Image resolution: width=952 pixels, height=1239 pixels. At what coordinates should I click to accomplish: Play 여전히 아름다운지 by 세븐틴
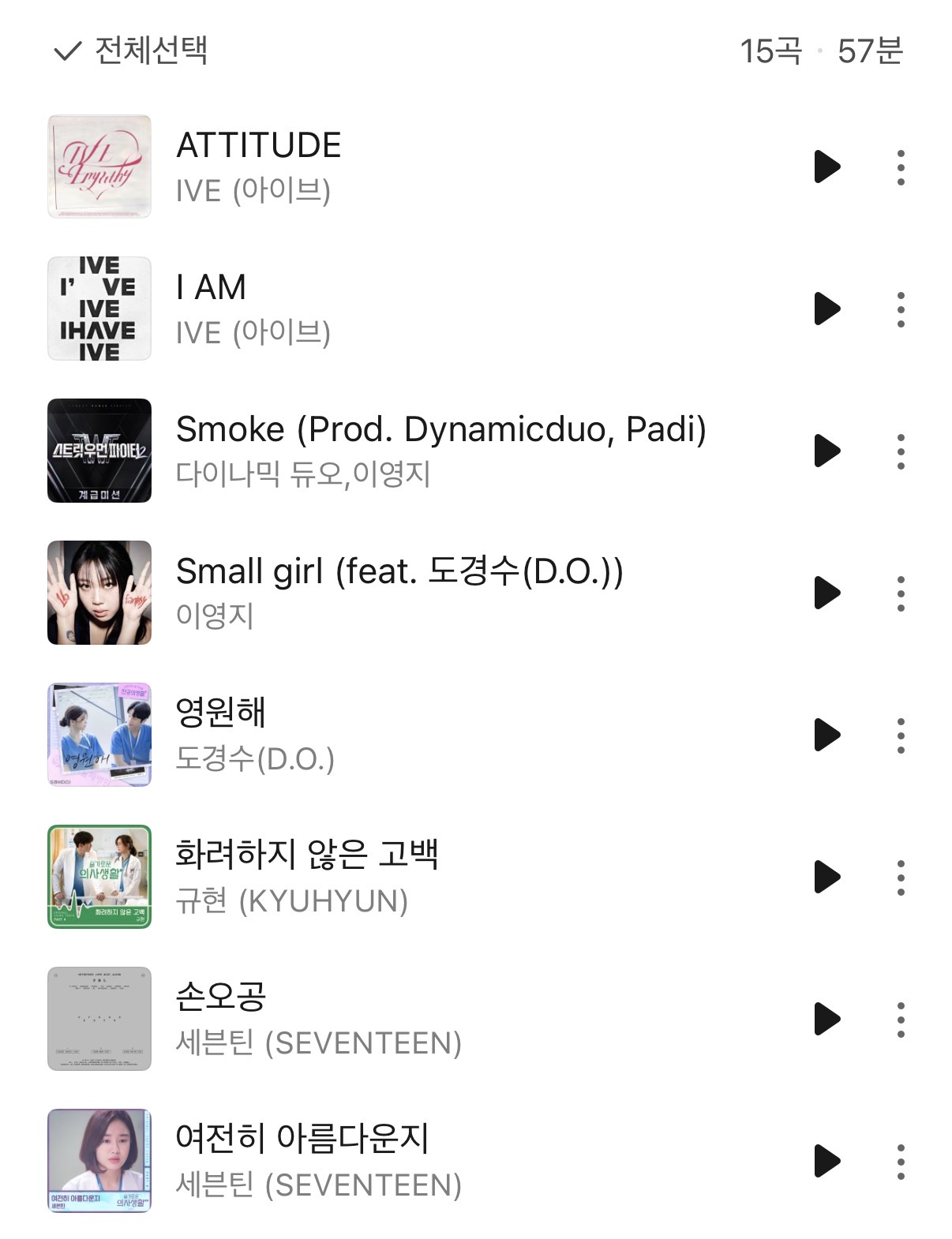[x=826, y=1161]
